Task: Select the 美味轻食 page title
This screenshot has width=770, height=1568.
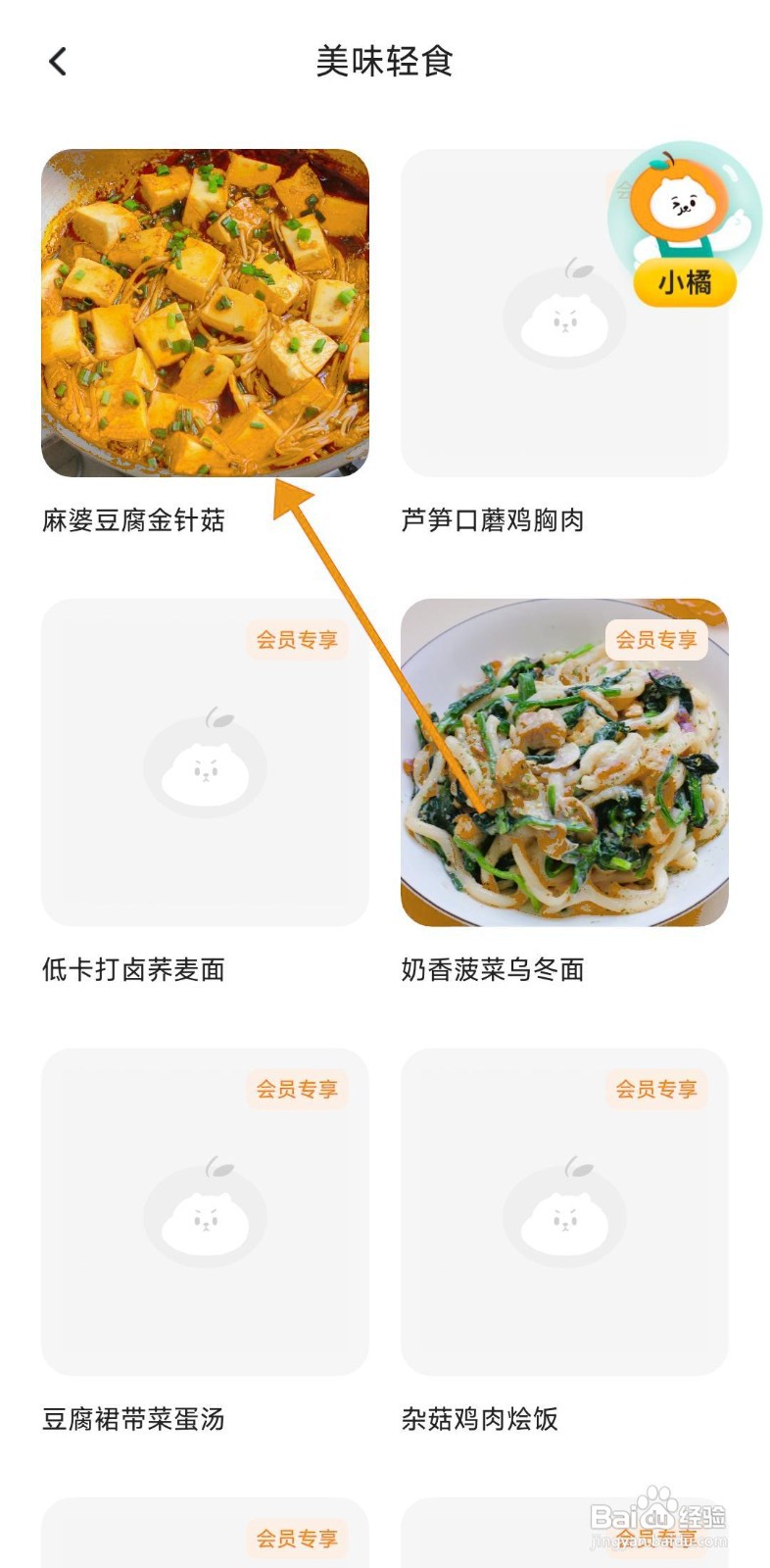Action: tap(385, 59)
